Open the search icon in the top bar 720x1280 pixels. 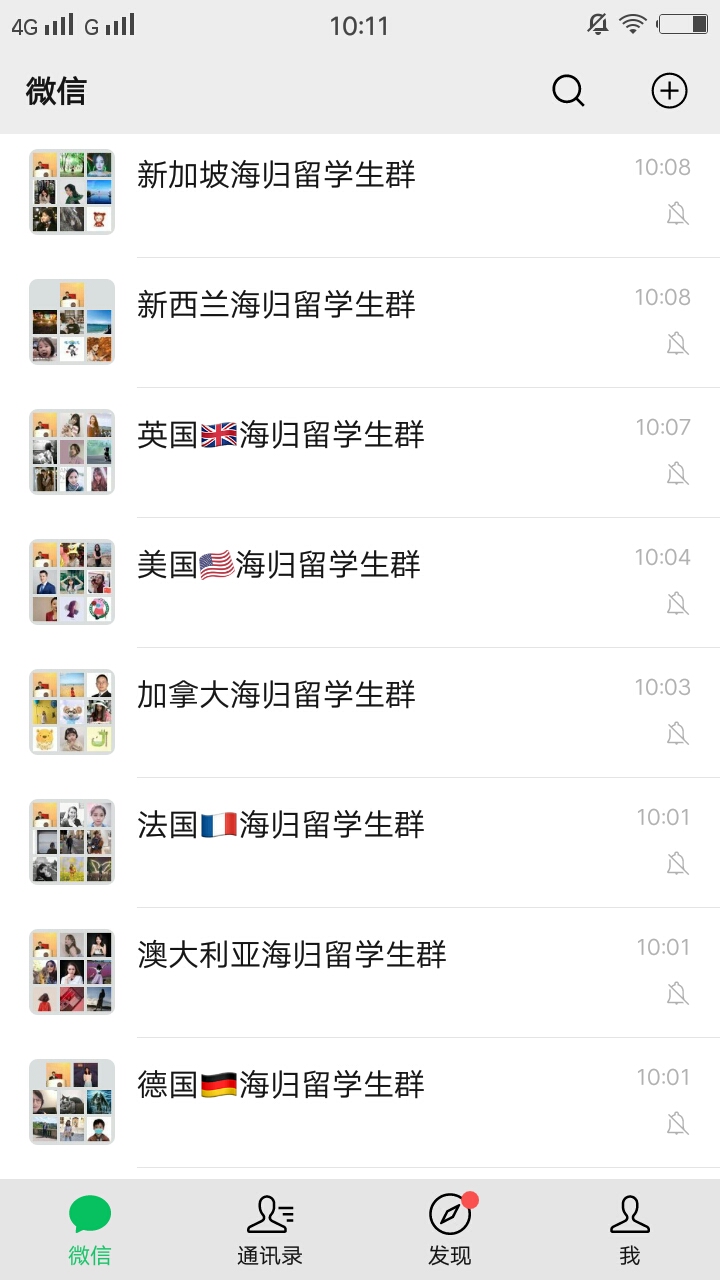coord(568,91)
